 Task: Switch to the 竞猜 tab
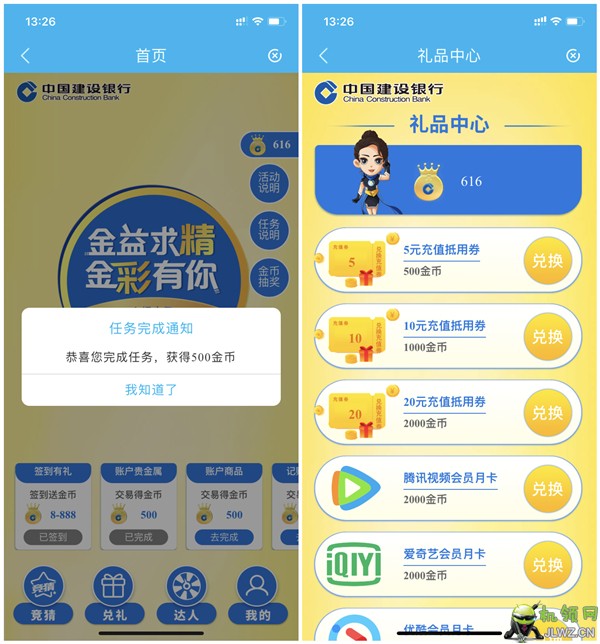[x=41, y=593]
